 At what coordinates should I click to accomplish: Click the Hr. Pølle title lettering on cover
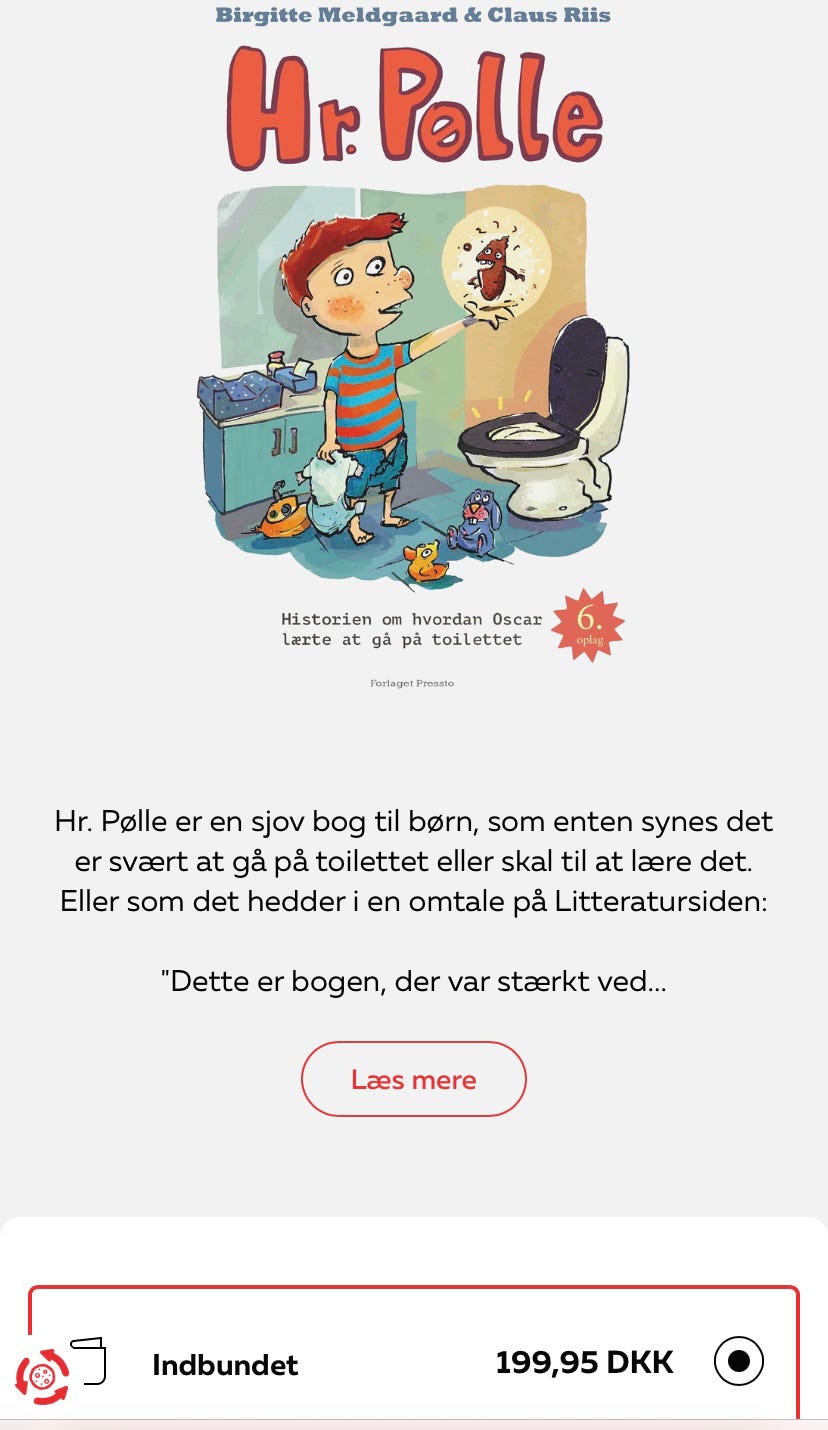pos(414,110)
